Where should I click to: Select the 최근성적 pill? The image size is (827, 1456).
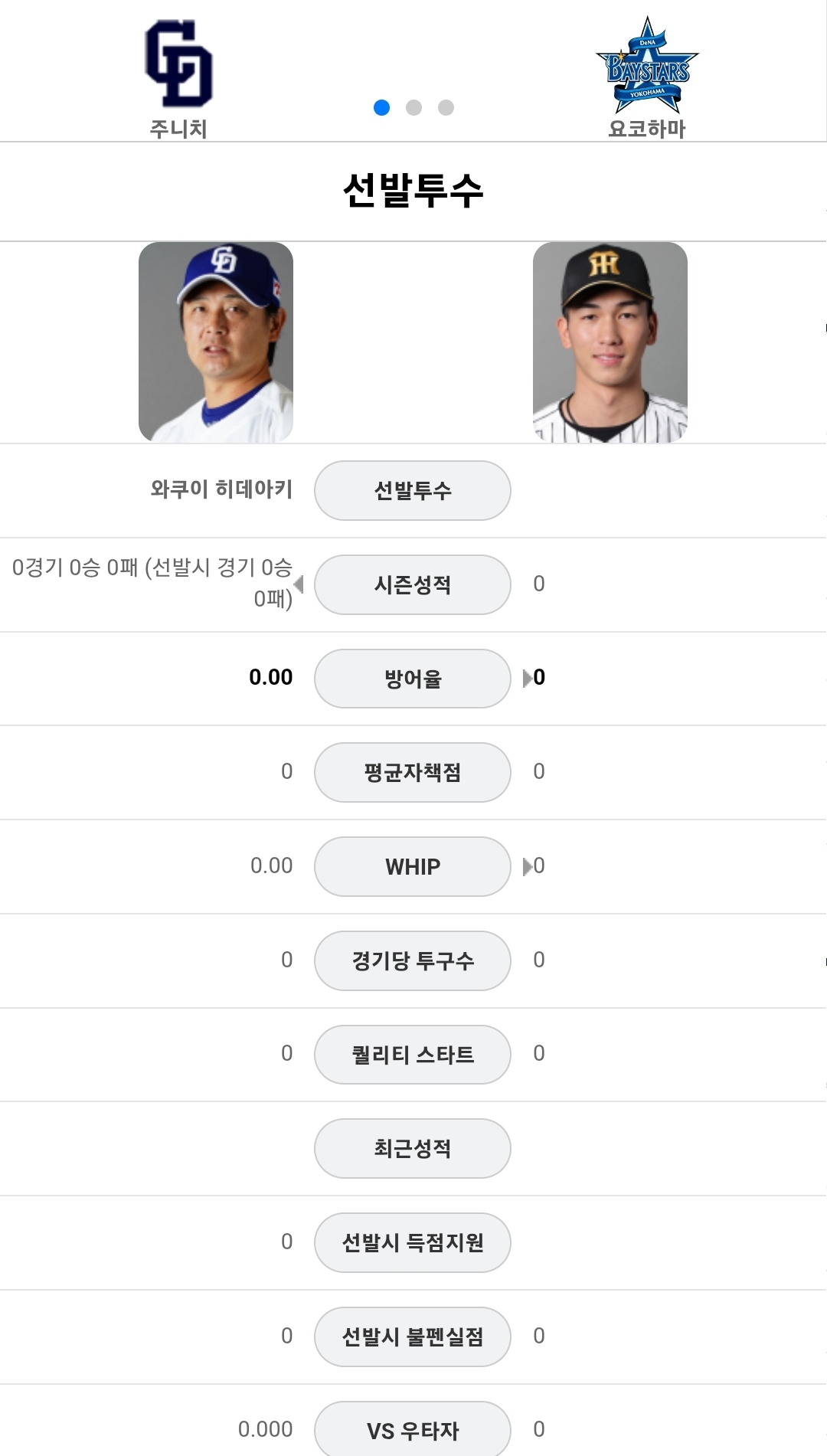tap(413, 1148)
